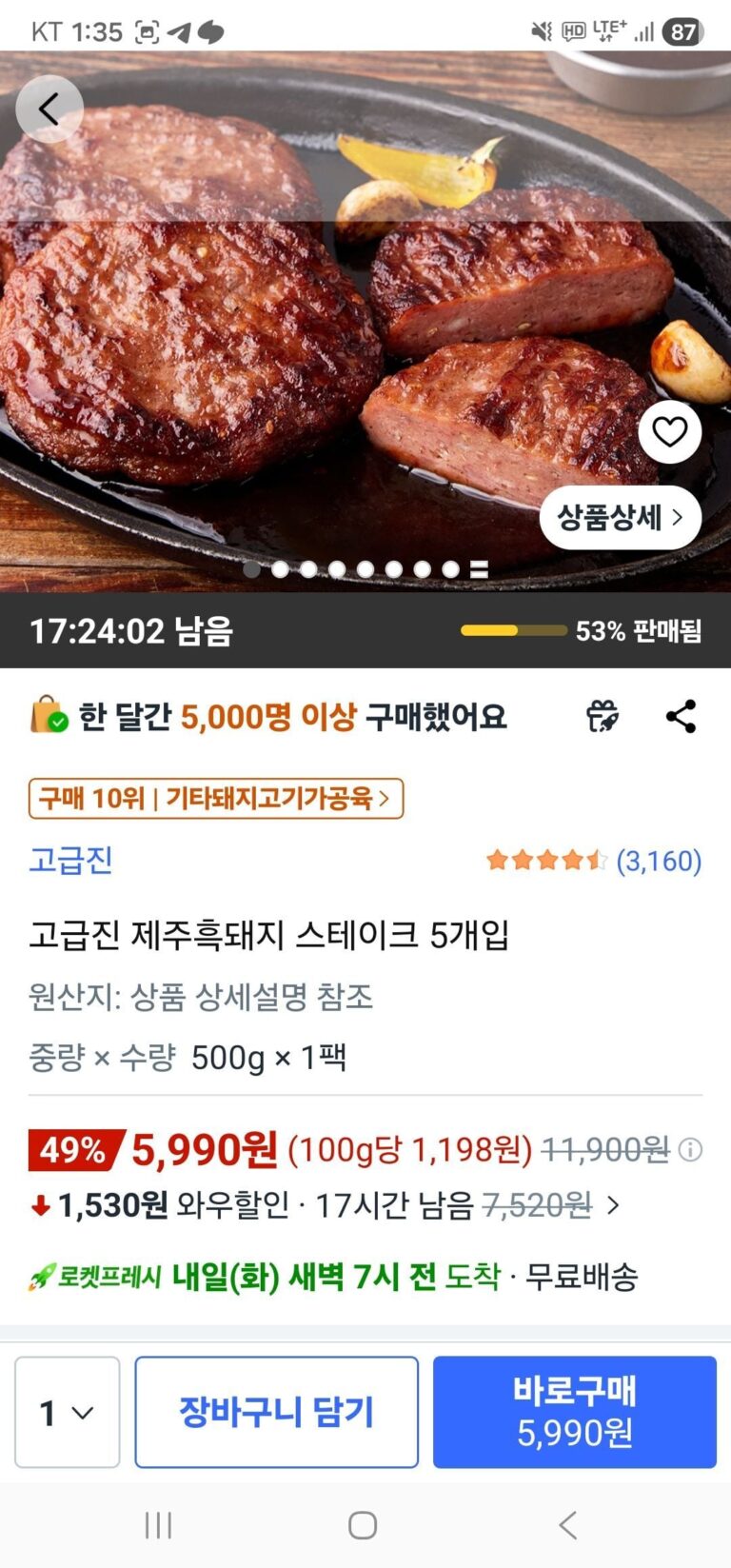Tap the image page indicator dots
The height and width of the screenshot is (1568, 731).
(365, 569)
